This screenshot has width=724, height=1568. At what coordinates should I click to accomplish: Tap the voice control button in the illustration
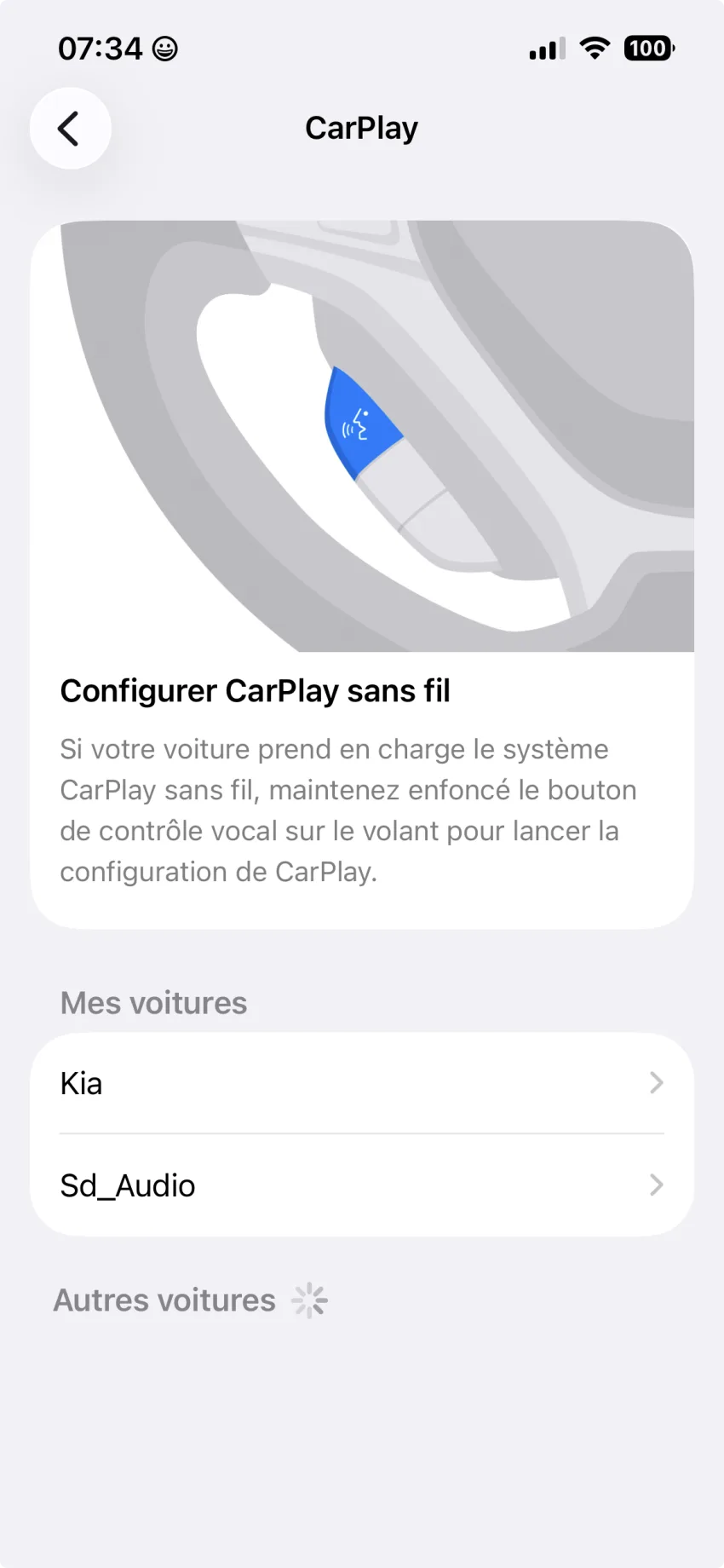pyautogui.click(x=362, y=424)
